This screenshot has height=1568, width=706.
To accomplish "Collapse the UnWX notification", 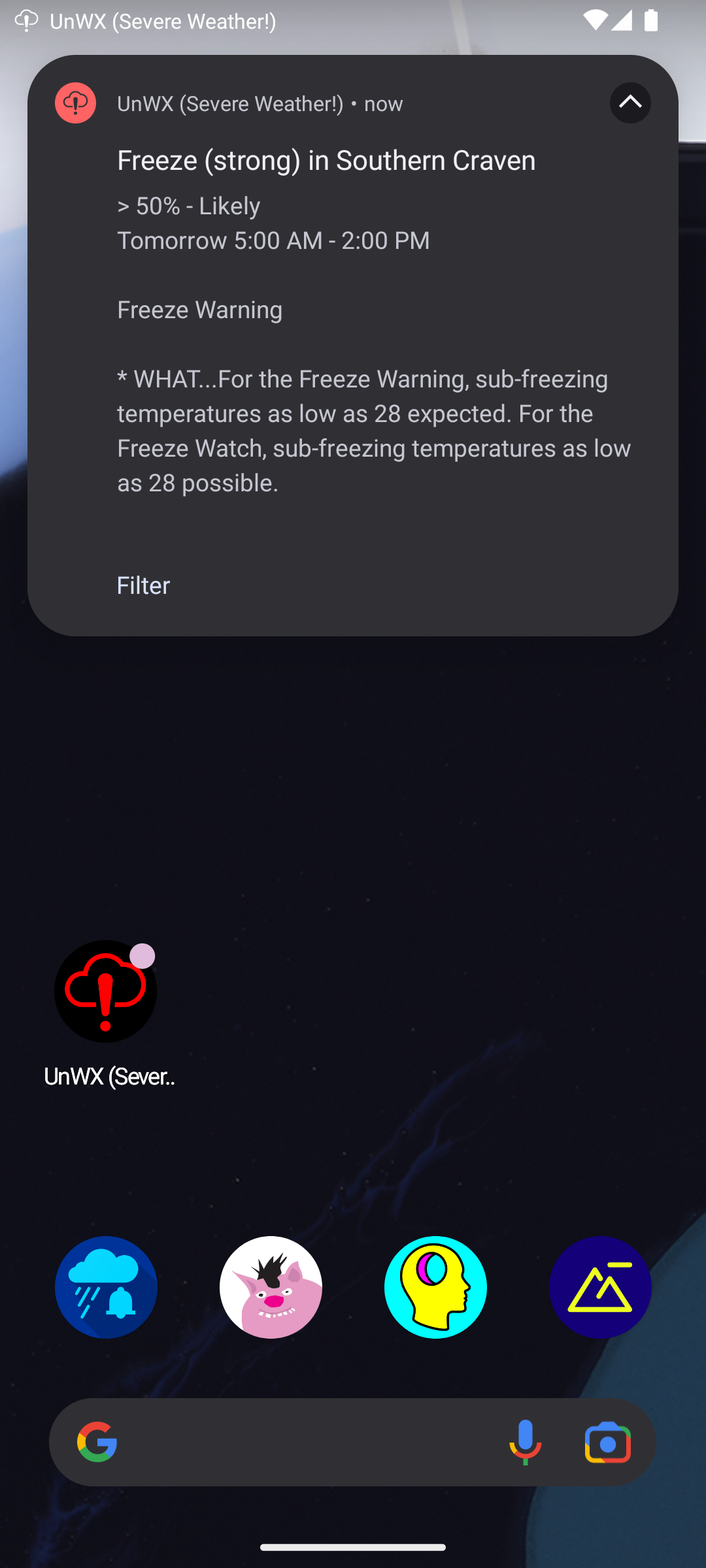I will point(630,103).
